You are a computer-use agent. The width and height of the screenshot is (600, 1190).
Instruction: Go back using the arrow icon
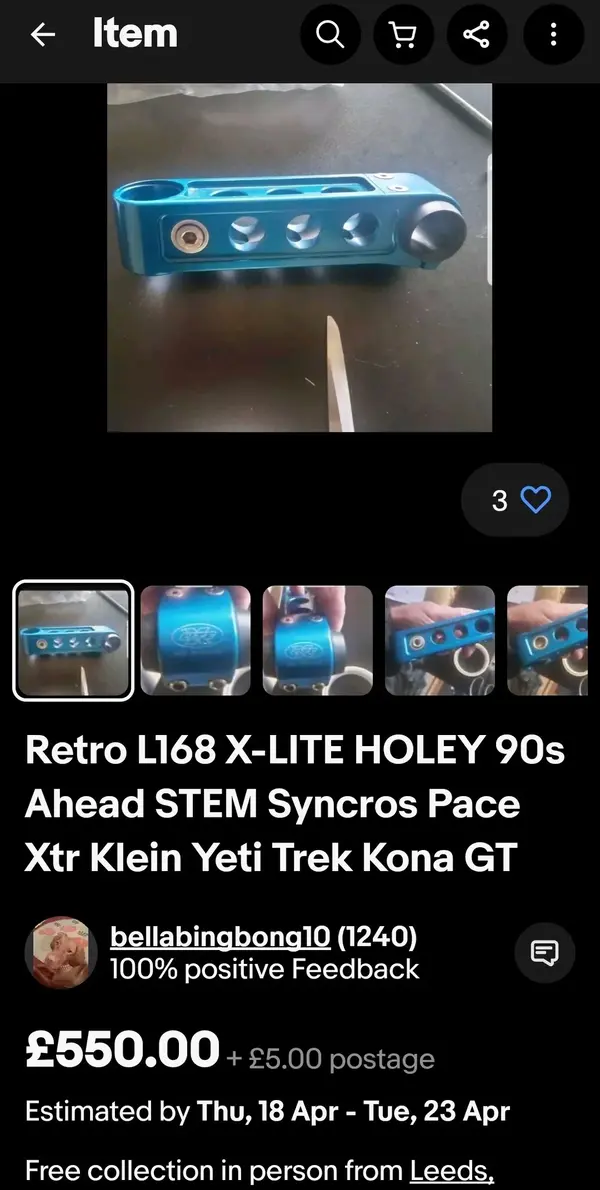click(42, 35)
